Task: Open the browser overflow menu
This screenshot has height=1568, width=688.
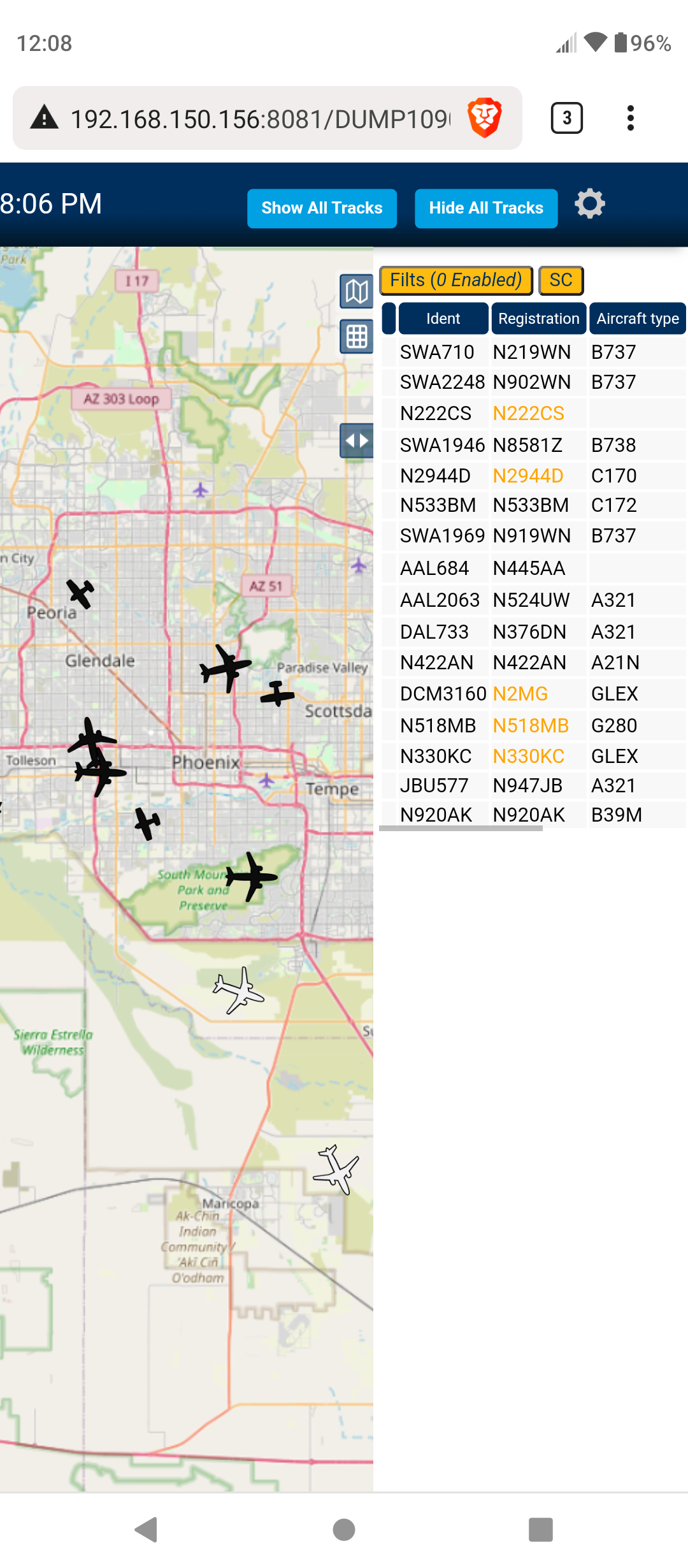Action: pos(631,118)
